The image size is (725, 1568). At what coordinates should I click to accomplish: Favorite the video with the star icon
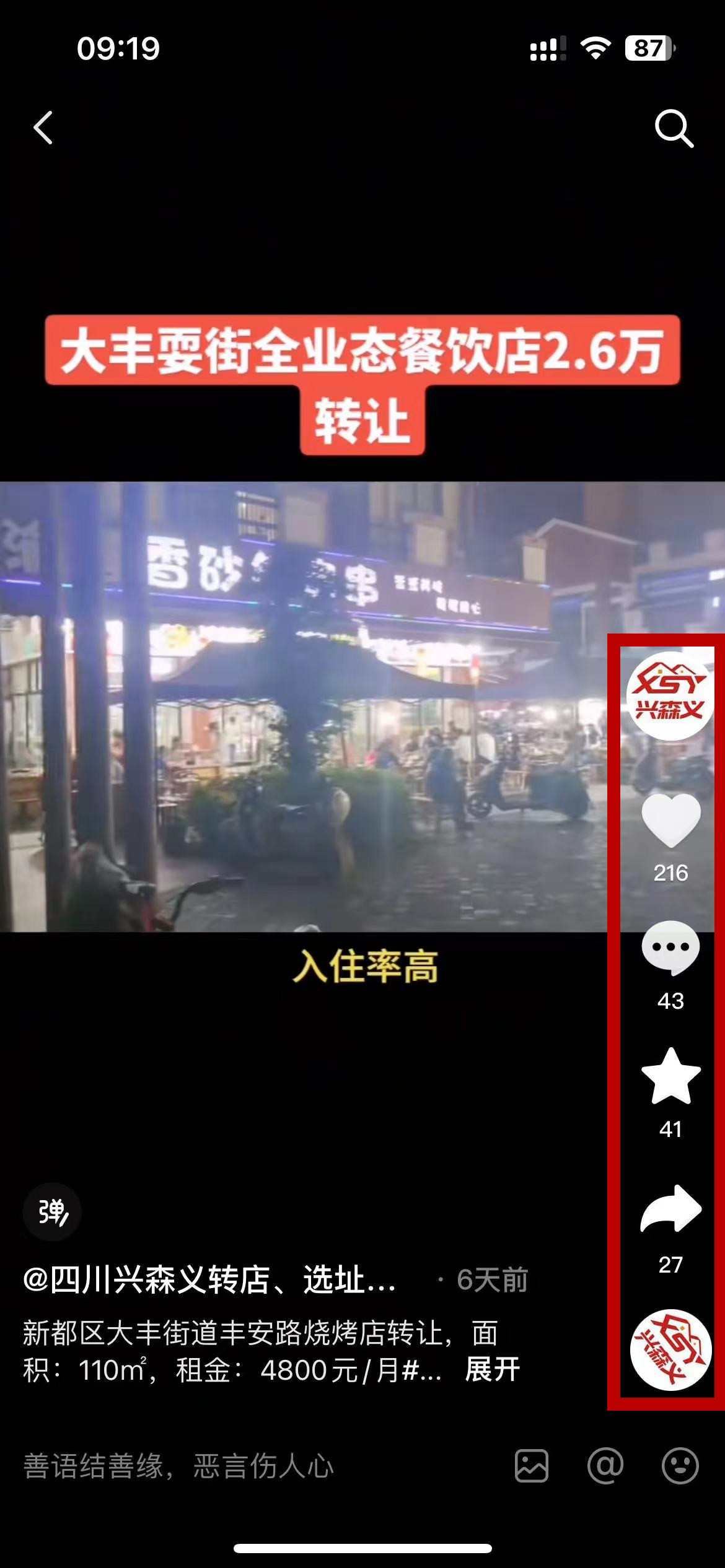670,1076
